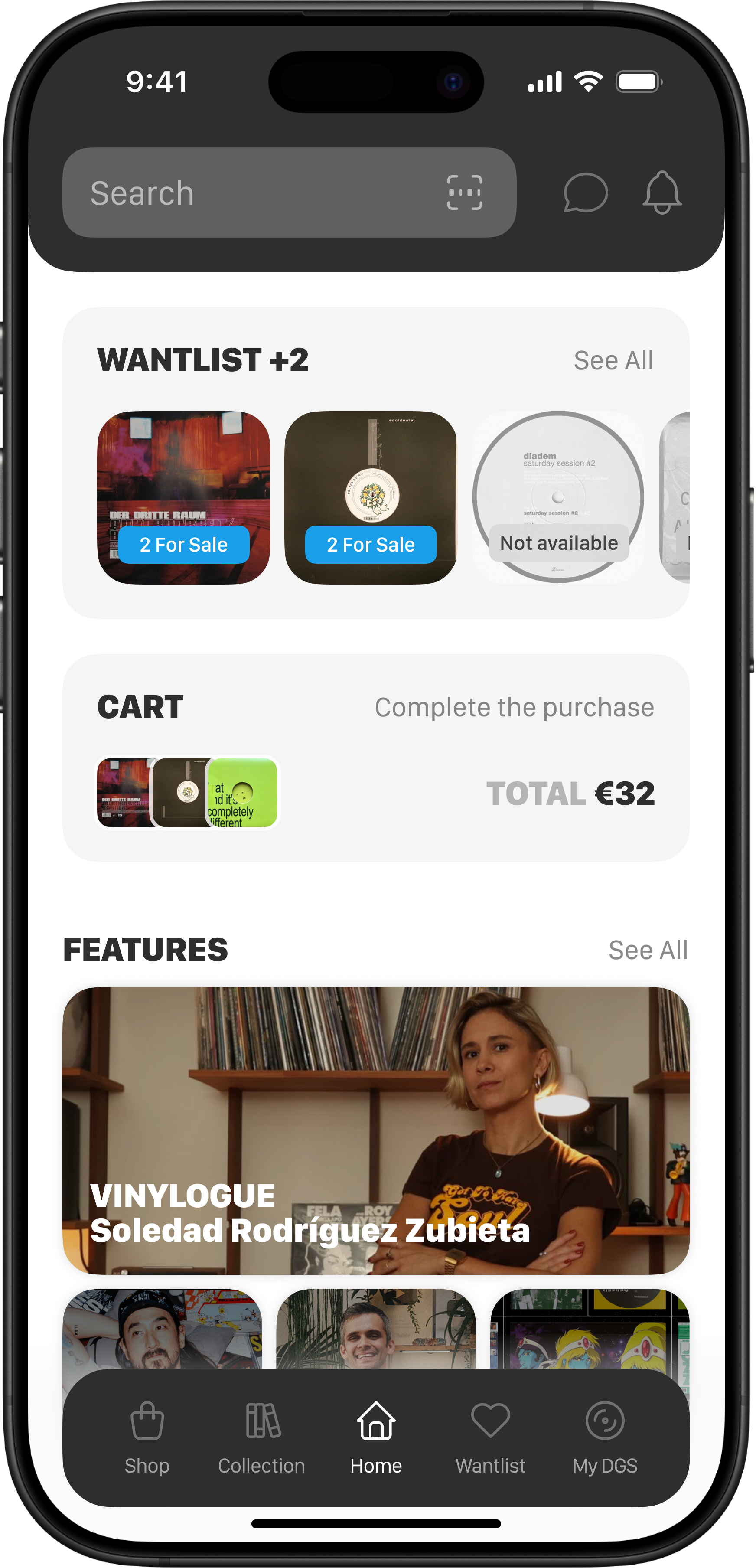Open the notifications bell
756x1568 pixels.
tap(661, 193)
